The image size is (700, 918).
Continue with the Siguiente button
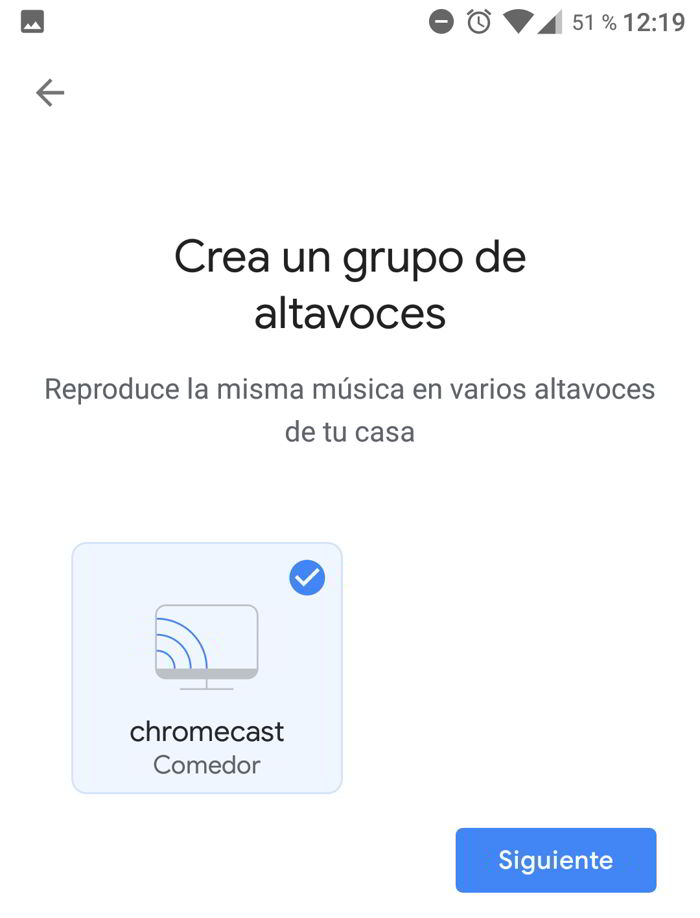click(555, 860)
